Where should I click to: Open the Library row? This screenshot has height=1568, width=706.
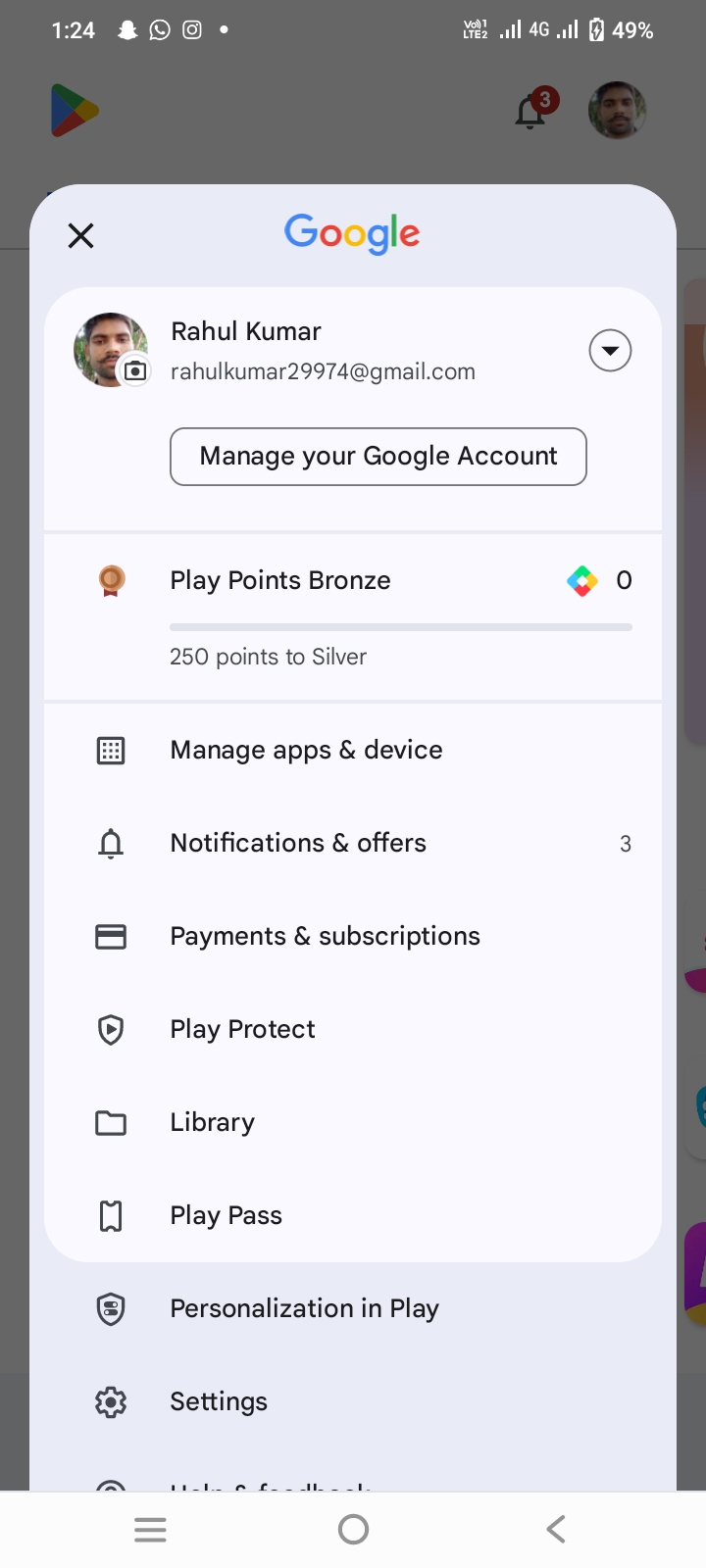pos(353,1123)
